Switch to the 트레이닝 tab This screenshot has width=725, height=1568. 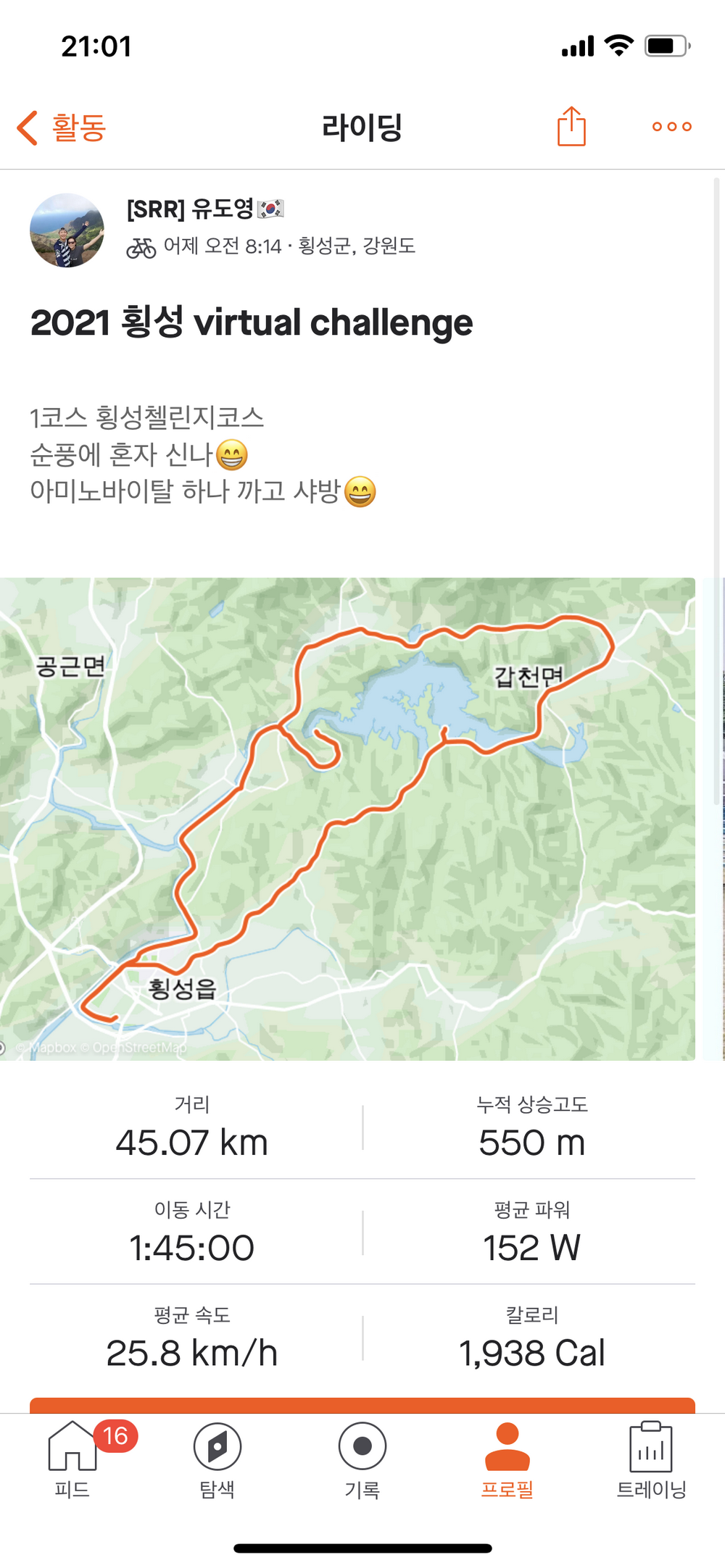[651, 1458]
